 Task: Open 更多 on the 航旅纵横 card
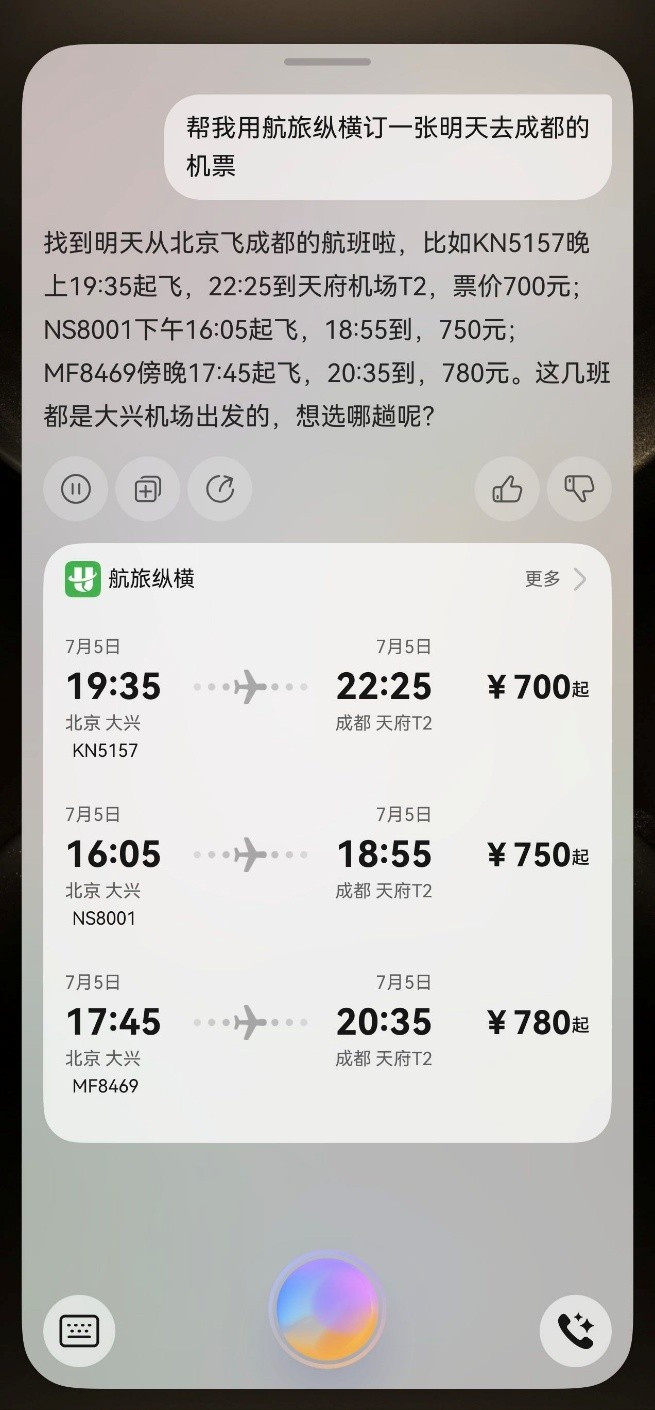pyautogui.click(x=555, y=579)
